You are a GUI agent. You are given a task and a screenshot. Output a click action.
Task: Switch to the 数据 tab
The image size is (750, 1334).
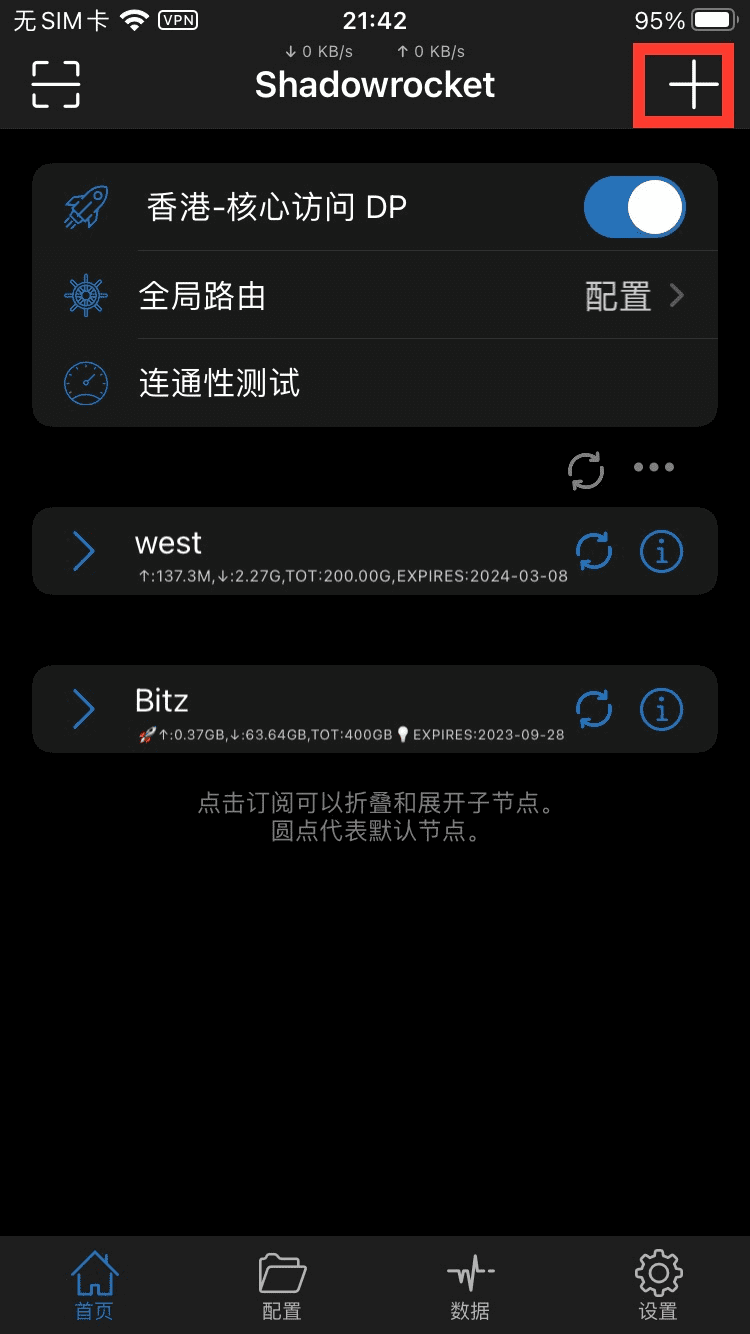[x=469, y=1285]
